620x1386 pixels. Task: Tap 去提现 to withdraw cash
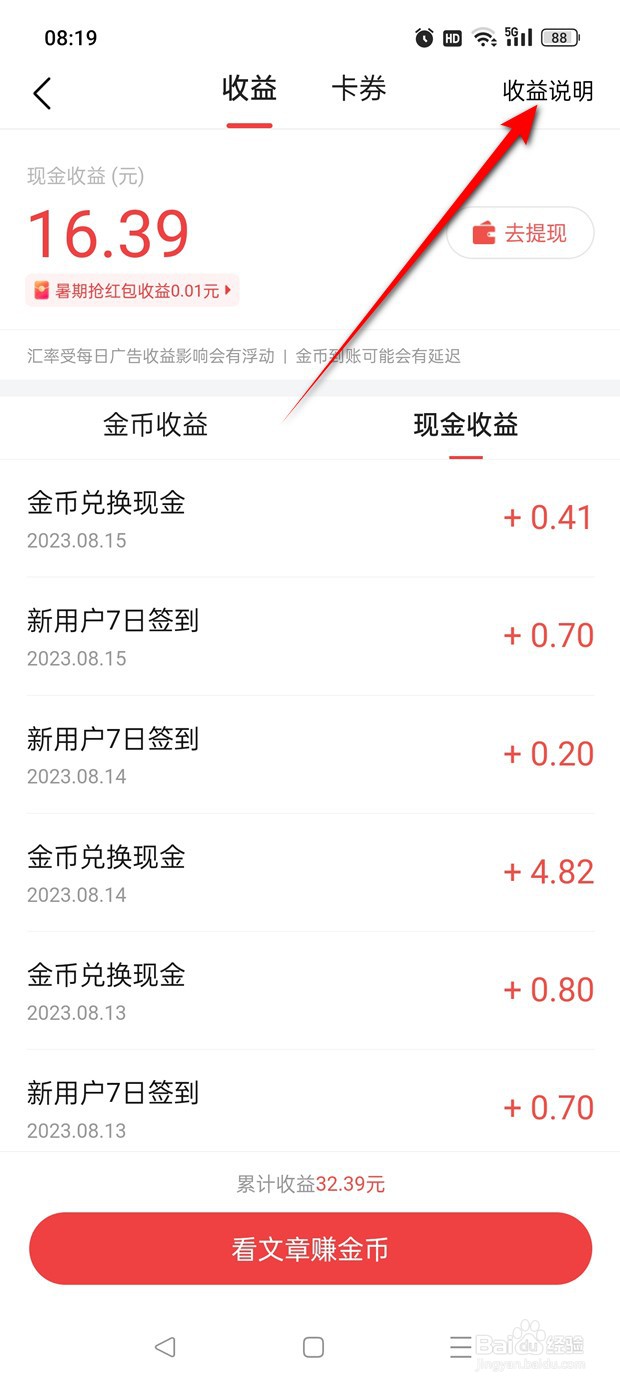click(x=520, y=233)
